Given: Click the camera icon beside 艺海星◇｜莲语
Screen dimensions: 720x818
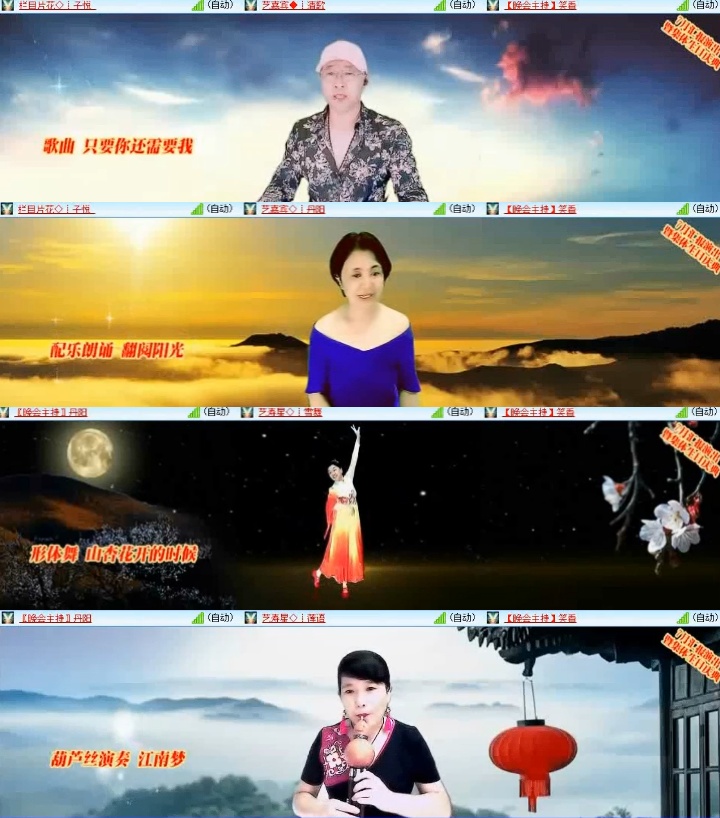Looking at the screenshot, I should (x=248, y=618).
